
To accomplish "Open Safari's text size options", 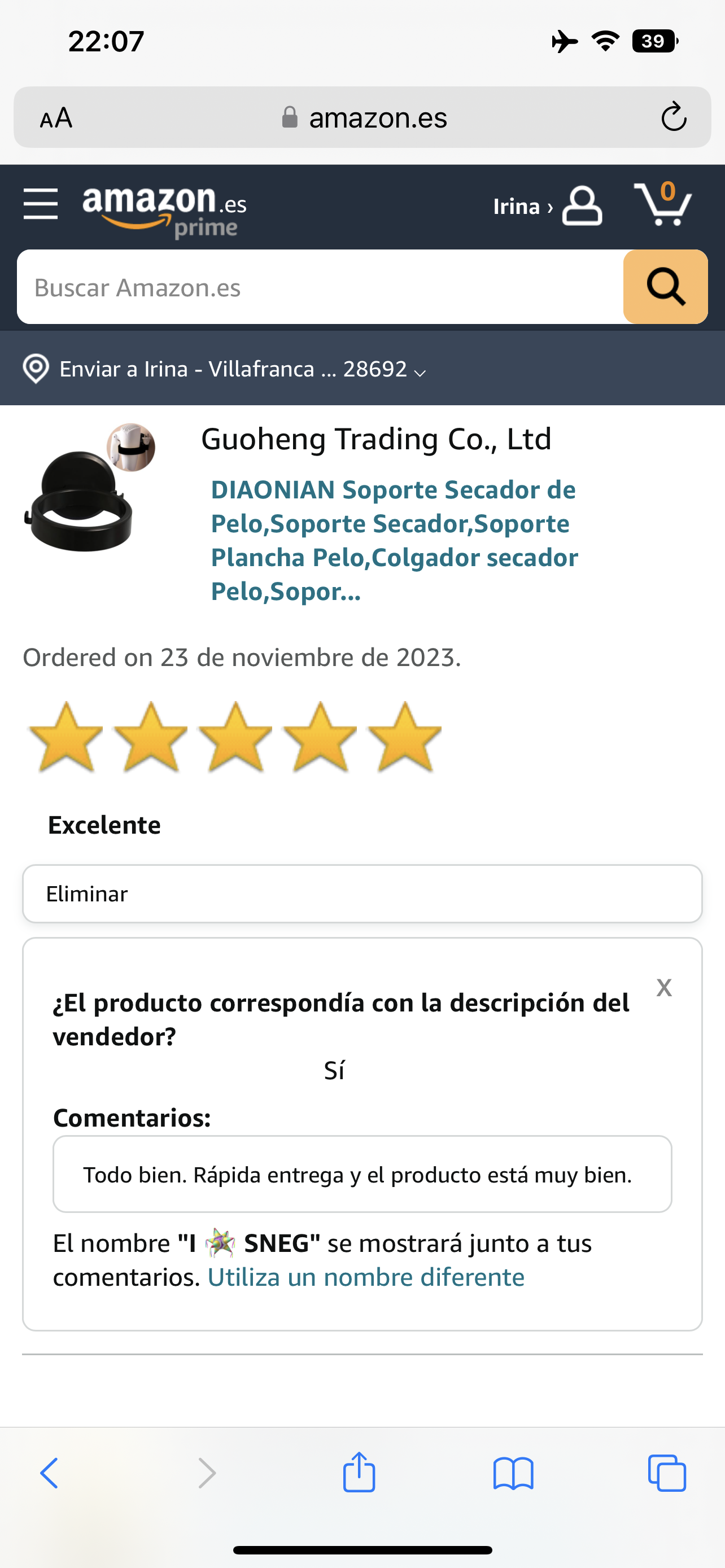I will click(x=56, y=117).
